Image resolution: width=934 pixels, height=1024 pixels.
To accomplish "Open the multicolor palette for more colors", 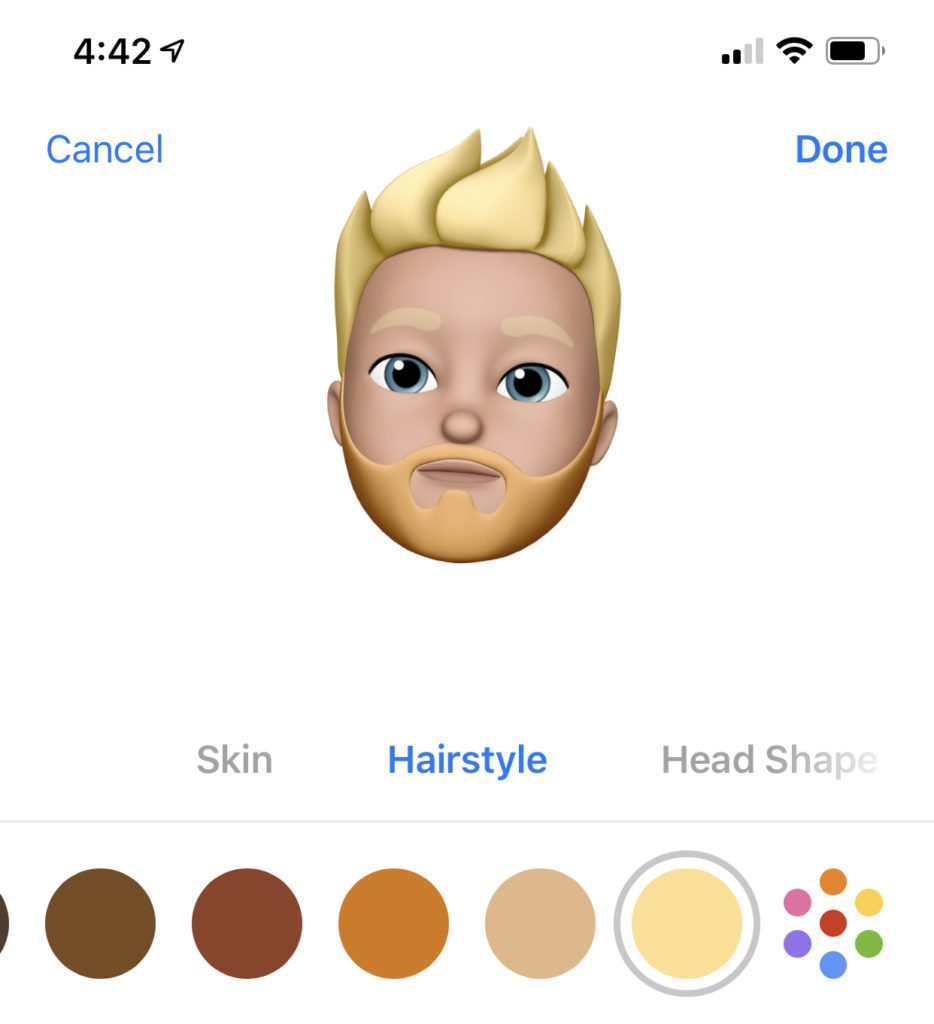I will [833, 923].
